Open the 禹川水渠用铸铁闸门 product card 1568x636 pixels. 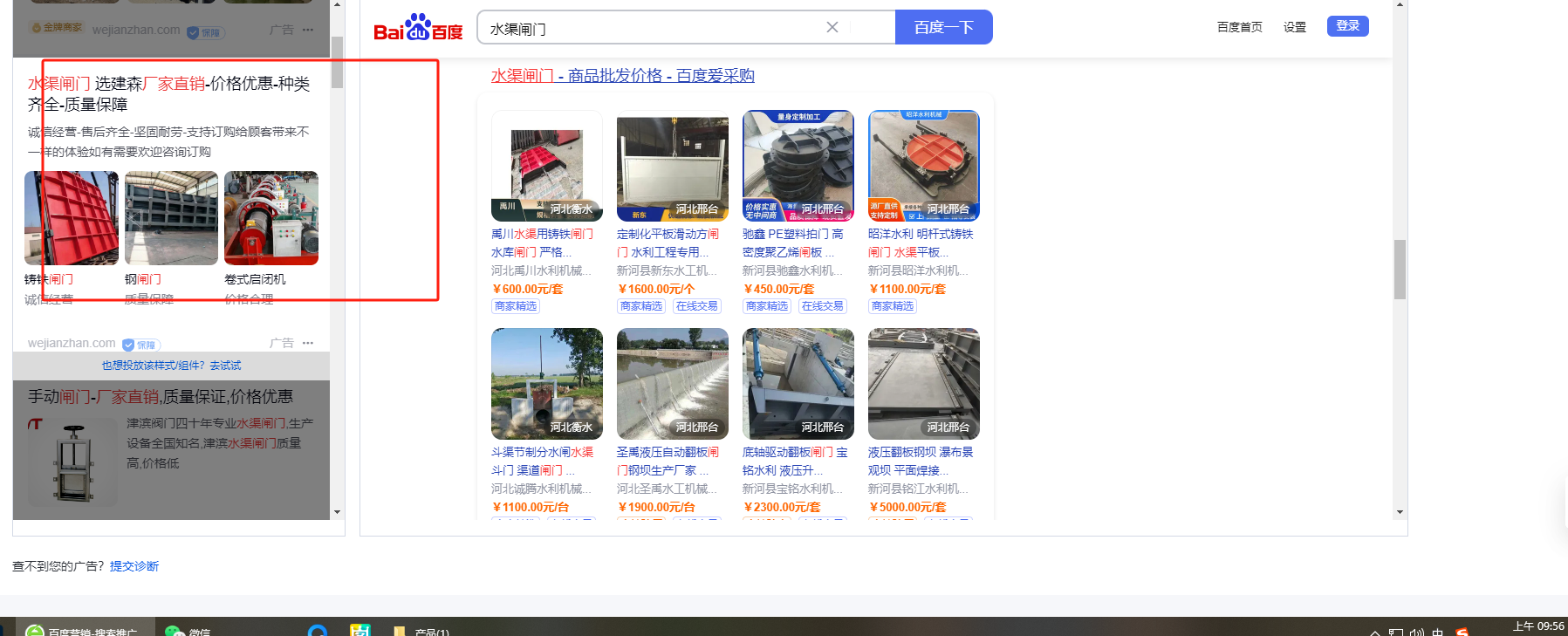tap(546, 166)
